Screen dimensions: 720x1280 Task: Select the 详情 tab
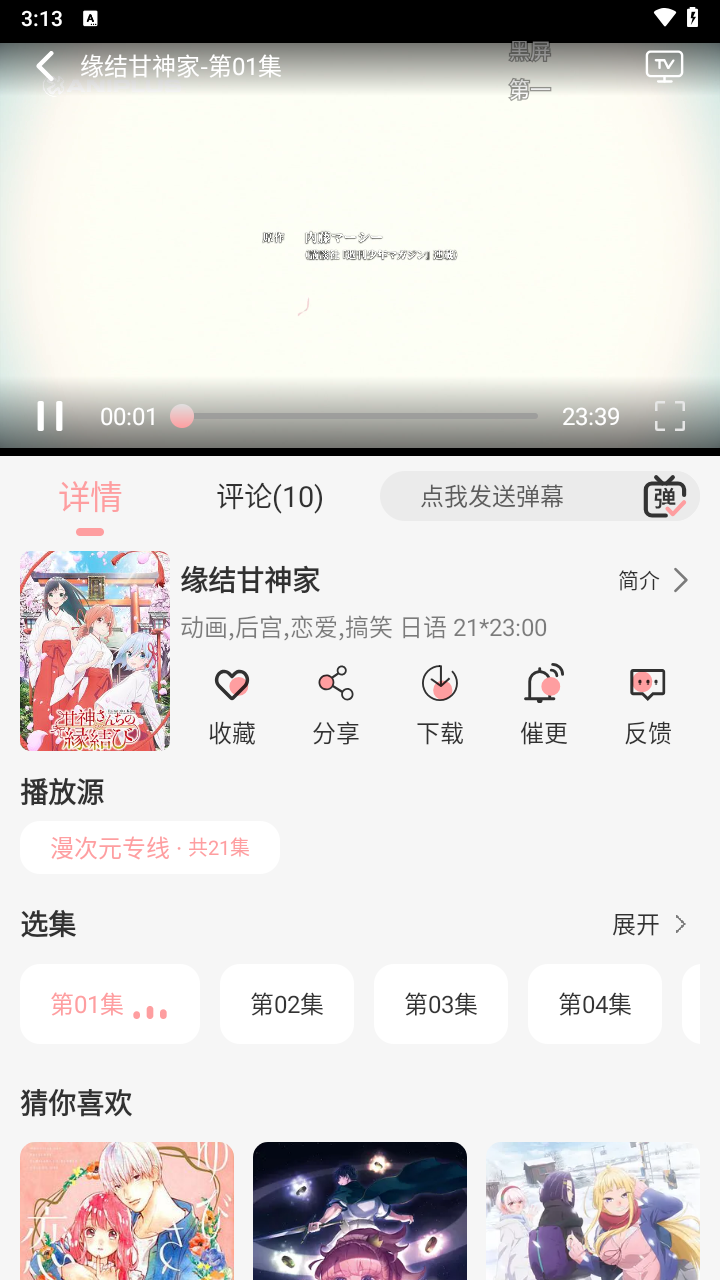90,496
